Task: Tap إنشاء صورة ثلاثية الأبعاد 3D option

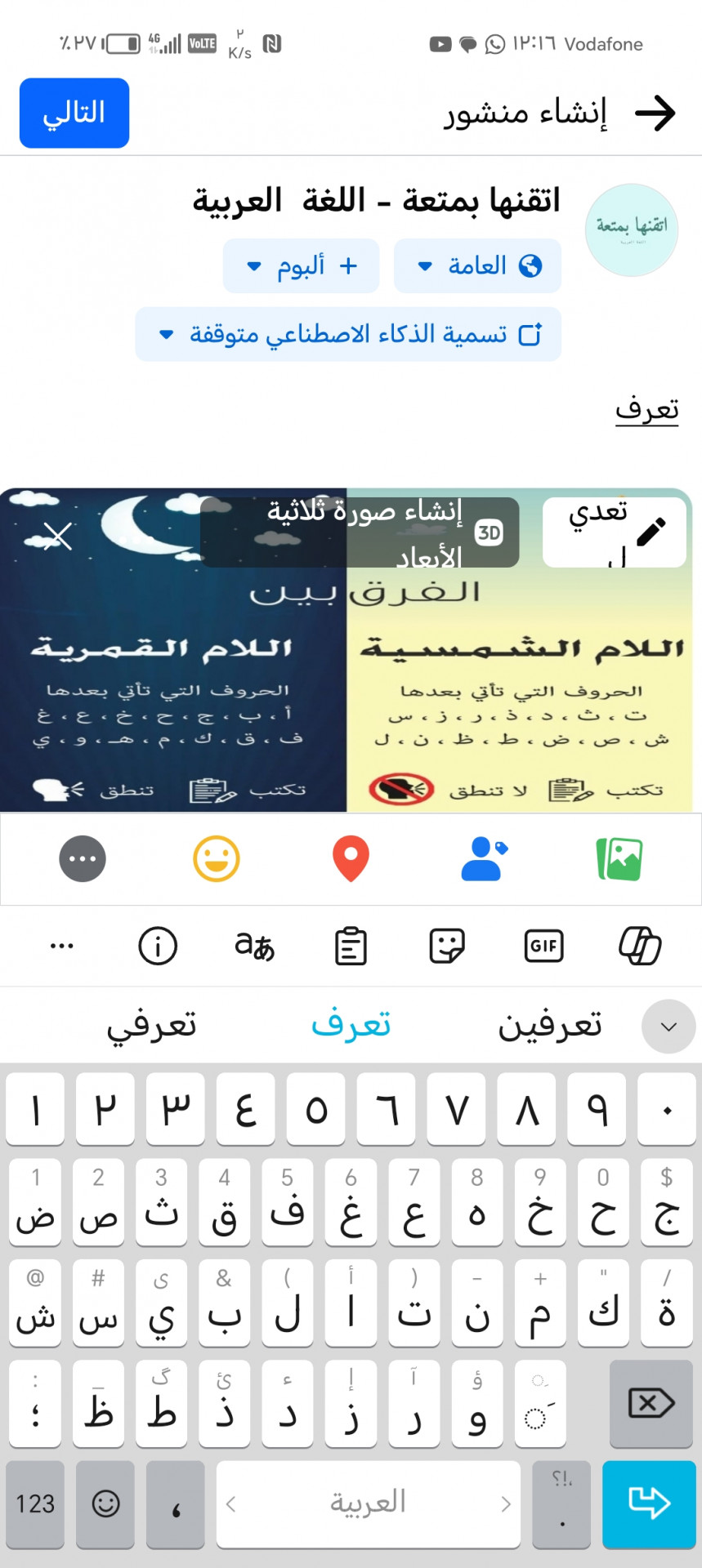Action: point(360,532)
